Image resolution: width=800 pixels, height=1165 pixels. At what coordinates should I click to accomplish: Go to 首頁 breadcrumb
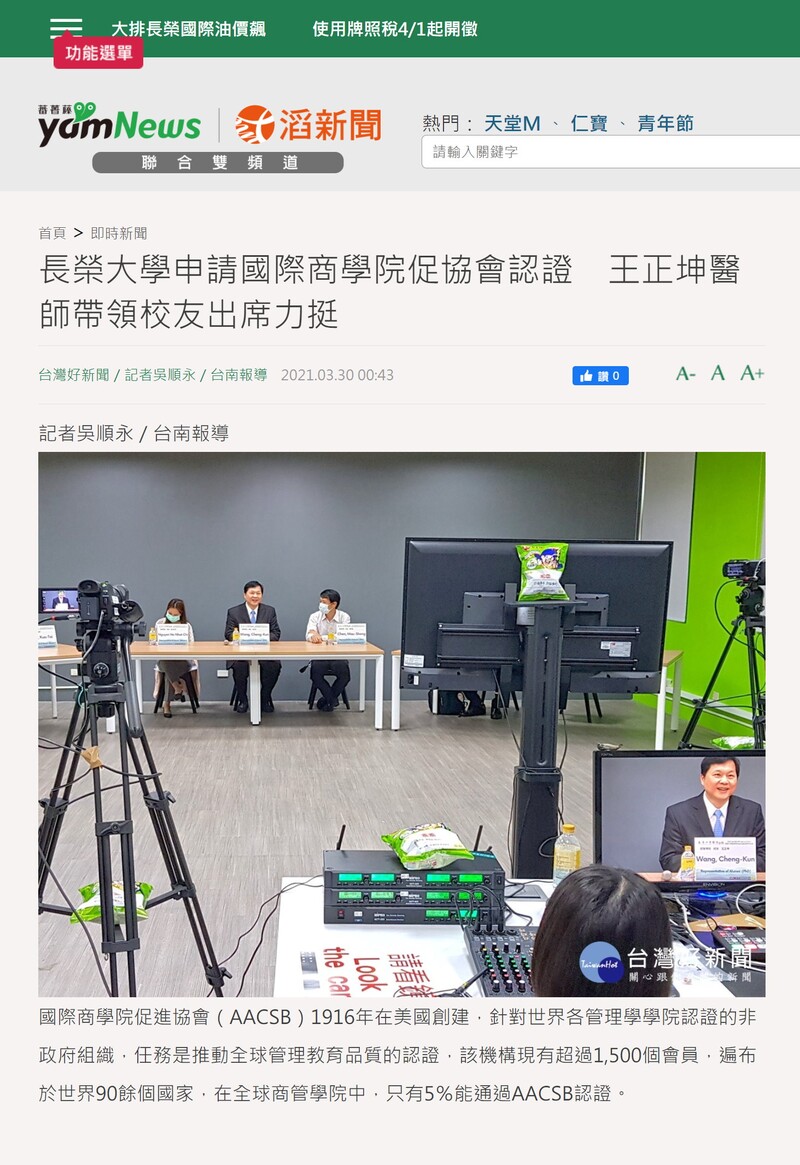[52, 233]
